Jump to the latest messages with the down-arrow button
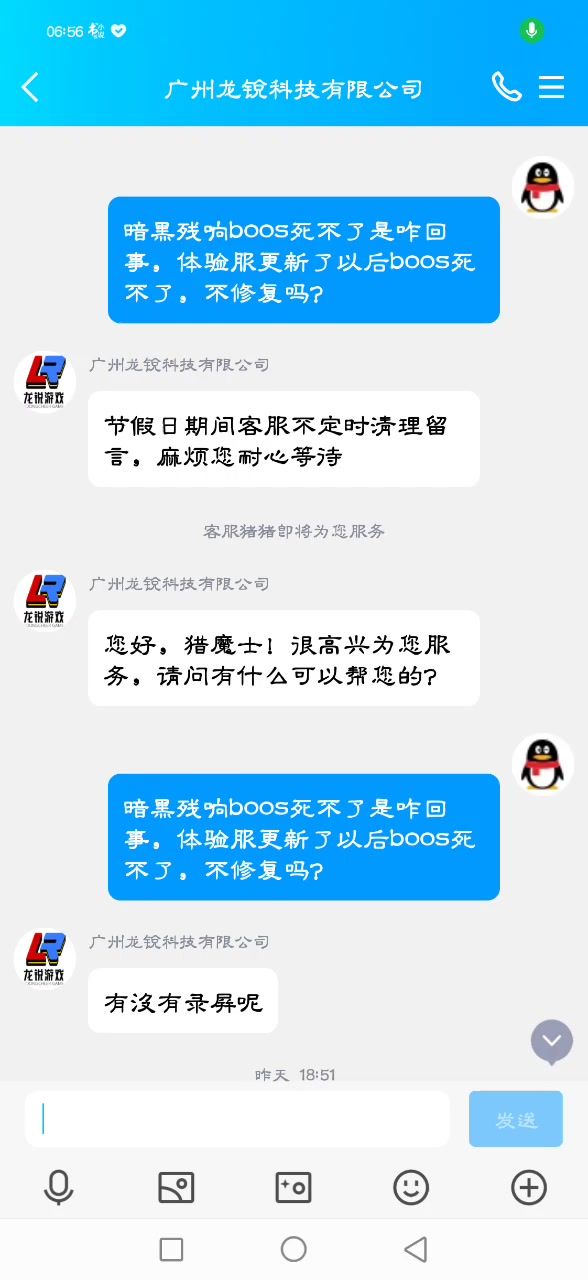The height and width of the screenshot is (1280, 588). 552,1042
